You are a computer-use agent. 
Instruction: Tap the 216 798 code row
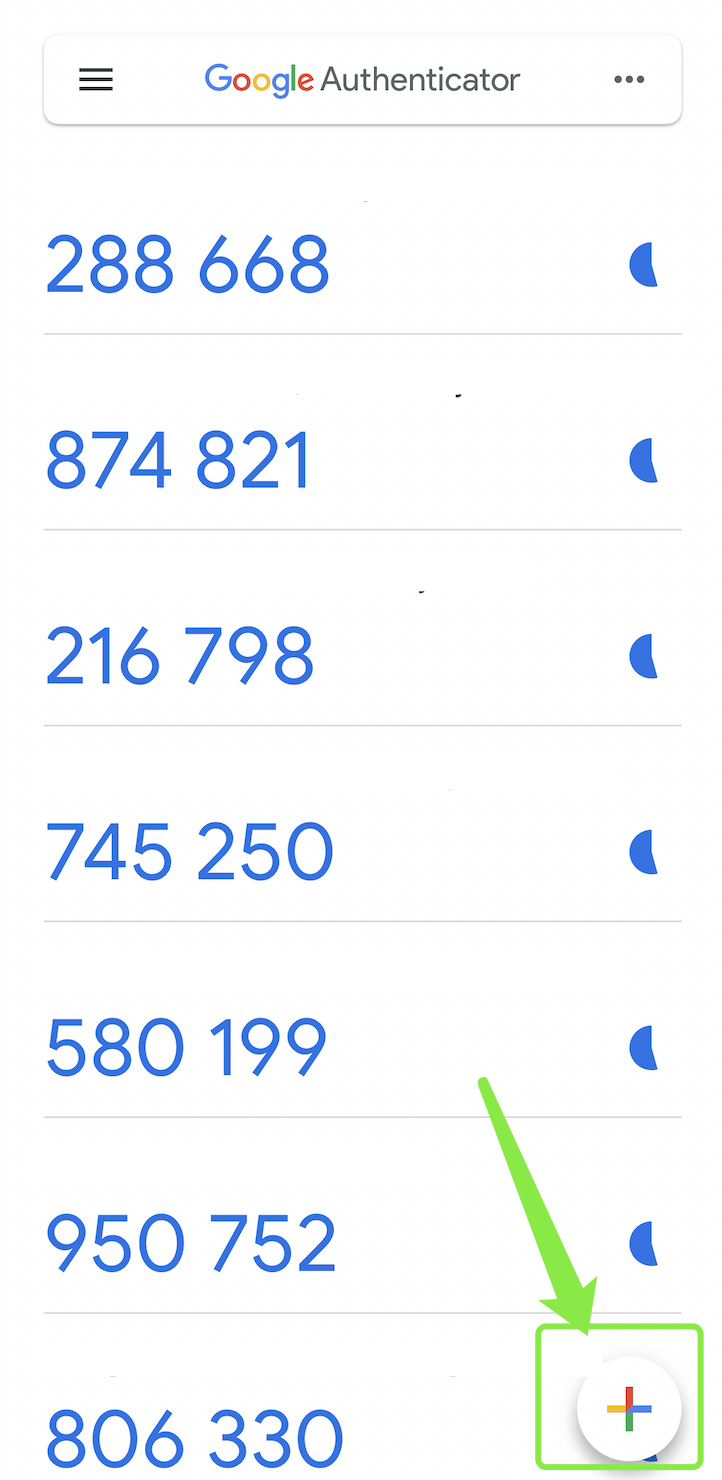pos(180,657)
